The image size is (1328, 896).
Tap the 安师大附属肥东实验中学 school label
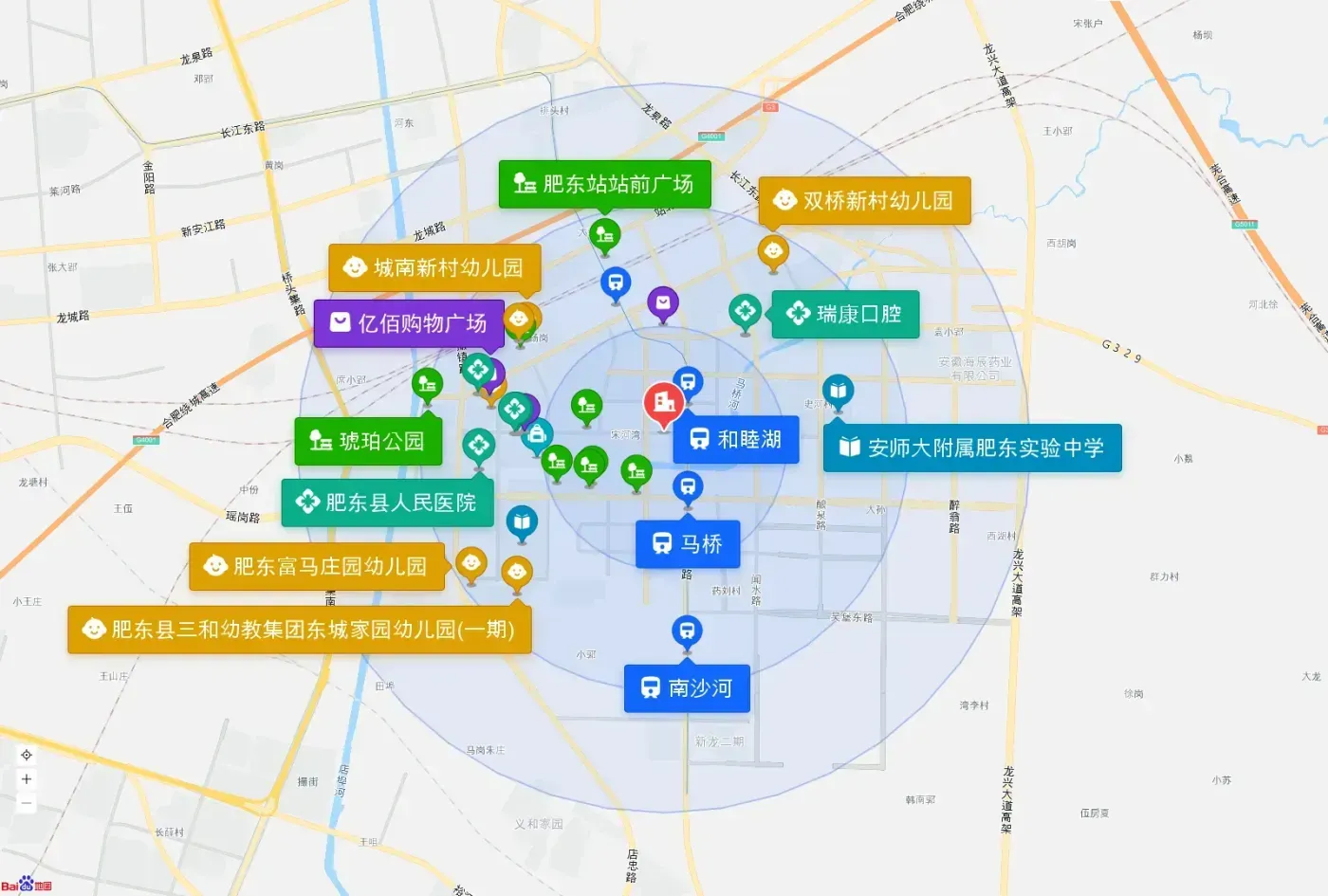click(972, 448)
